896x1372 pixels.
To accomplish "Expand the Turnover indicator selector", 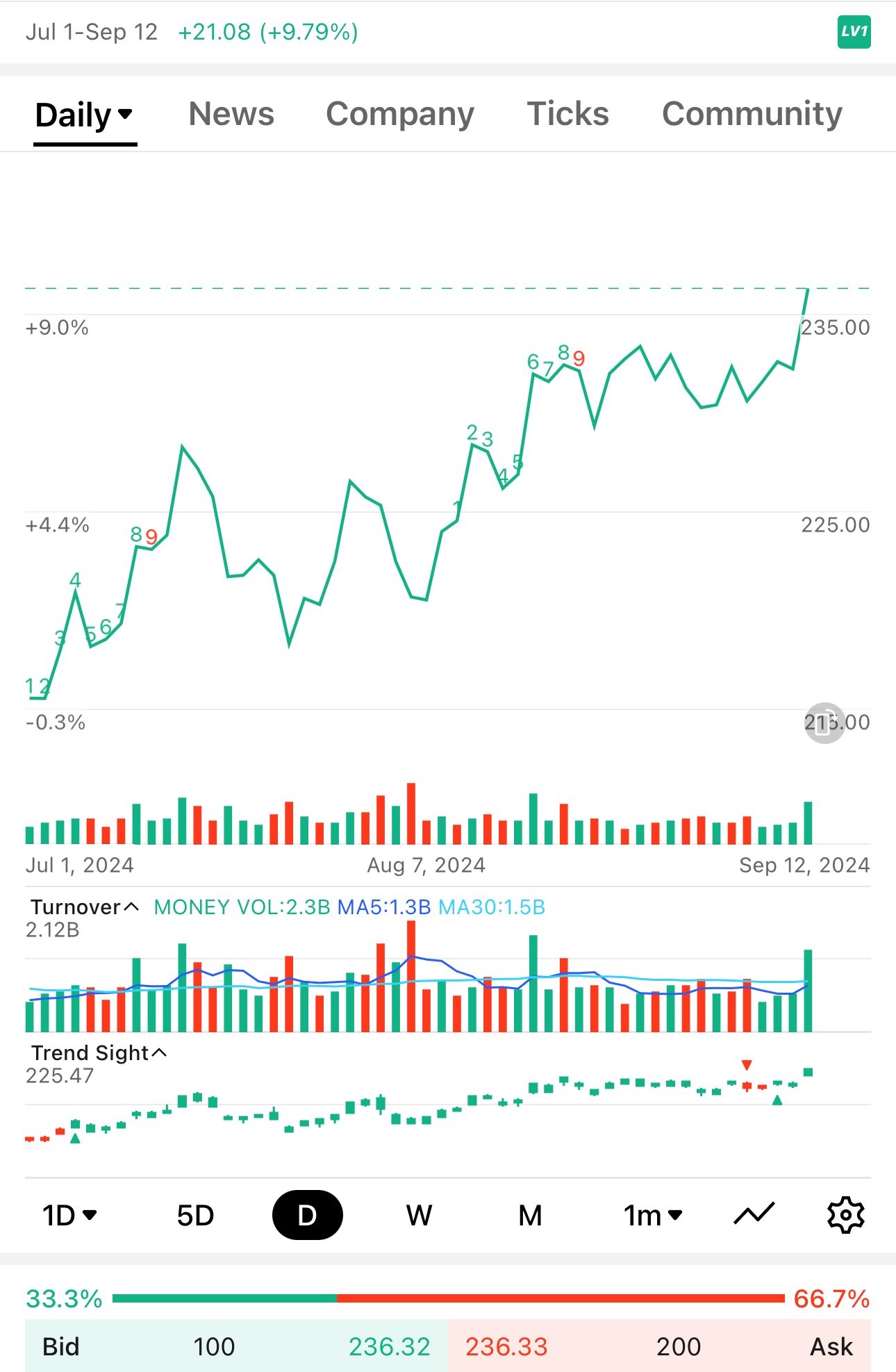I will click(85, 907).
